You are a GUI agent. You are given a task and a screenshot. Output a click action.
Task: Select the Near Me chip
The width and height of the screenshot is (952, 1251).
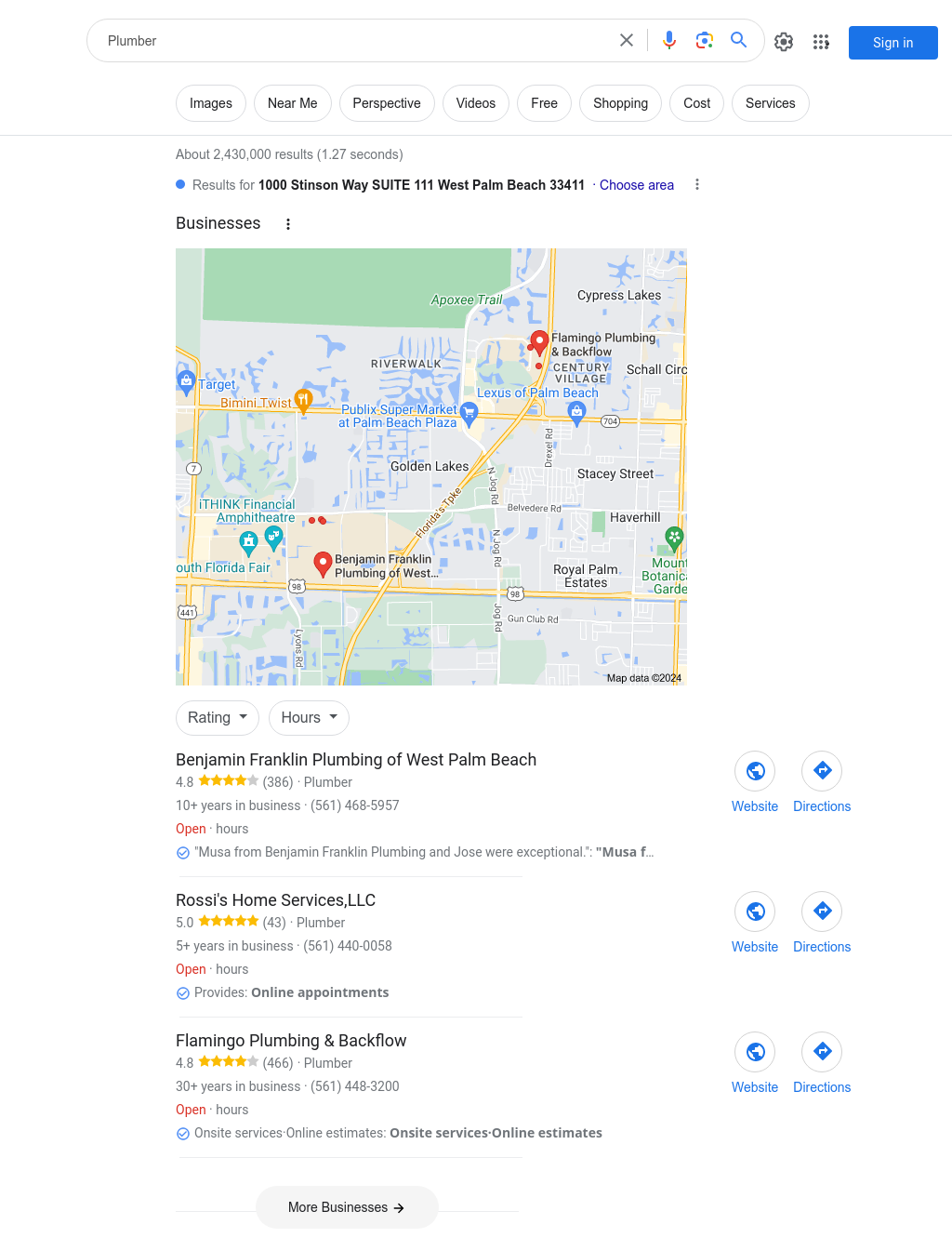(x=292, y=103)
